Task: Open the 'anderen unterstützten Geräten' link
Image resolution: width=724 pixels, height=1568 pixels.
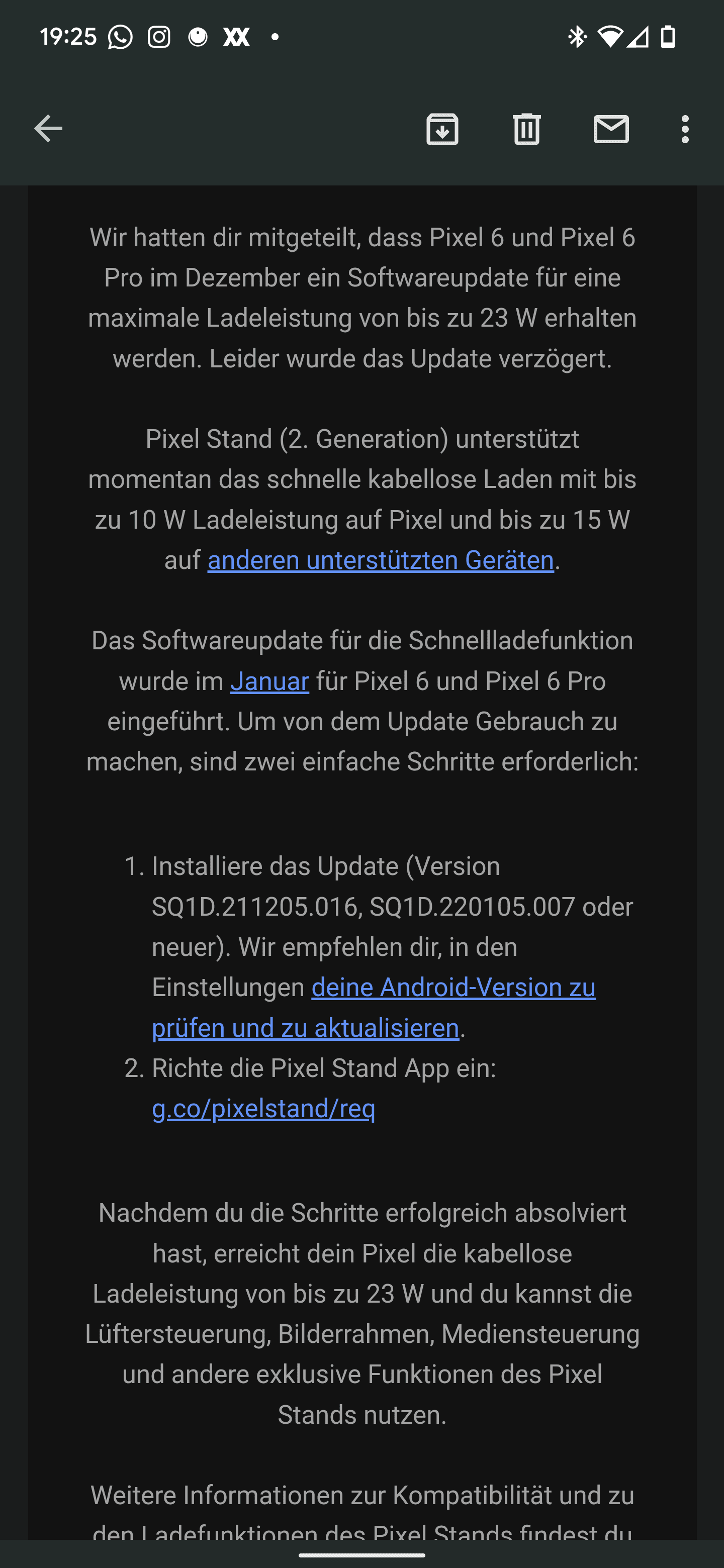Action: (x=381, y=560)
